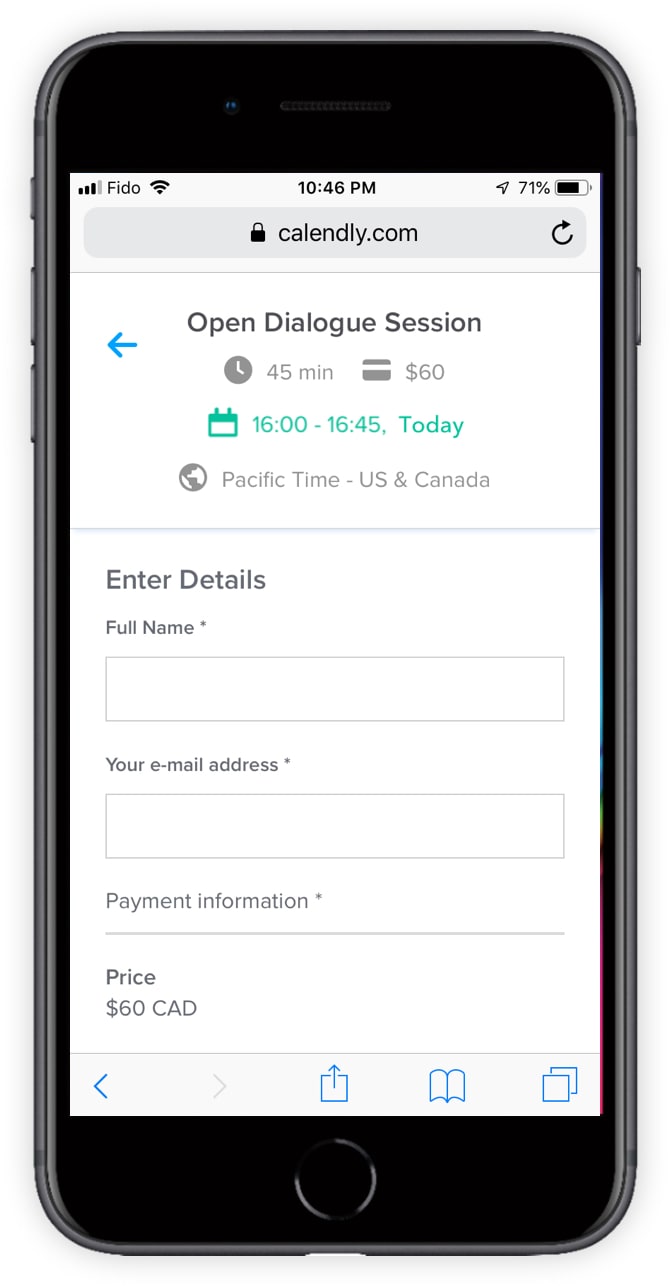Go back in Safari's toolbar
Viewport: 671px width, 1286px height.
(100, 1085)
